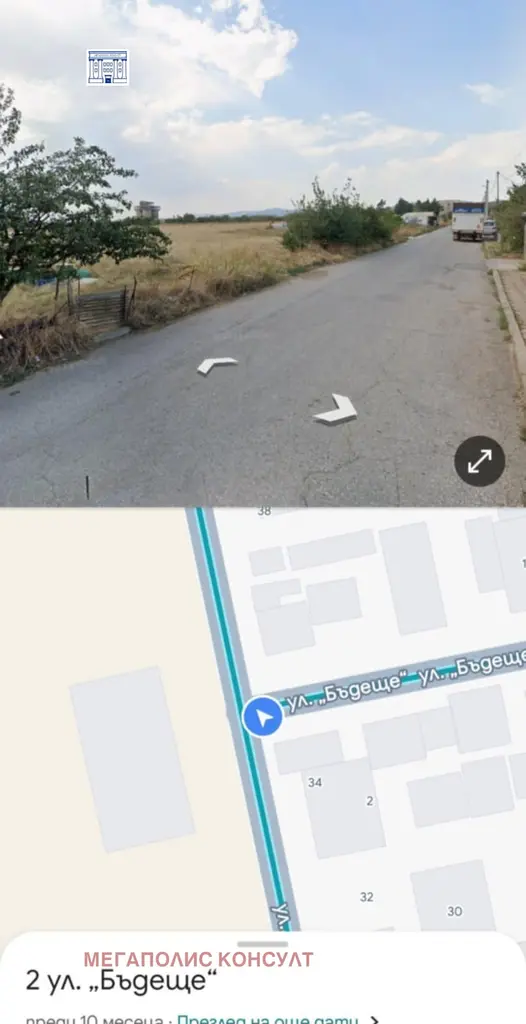Tap the bottom sheet handle to expand details
526x1024 pixels.
[x=263, y=944]
